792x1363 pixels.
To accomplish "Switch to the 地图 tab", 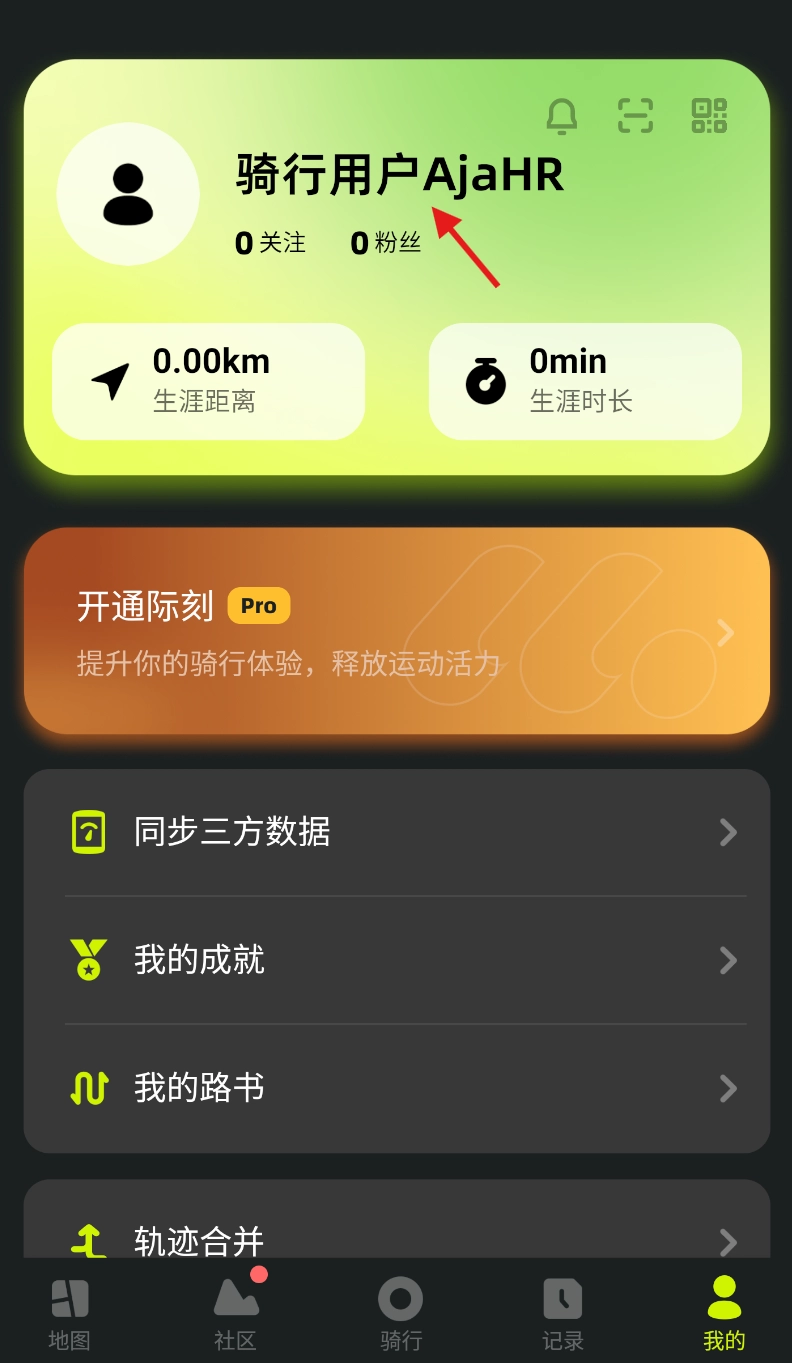I will pyautogui.click(x=70, y=1313).
